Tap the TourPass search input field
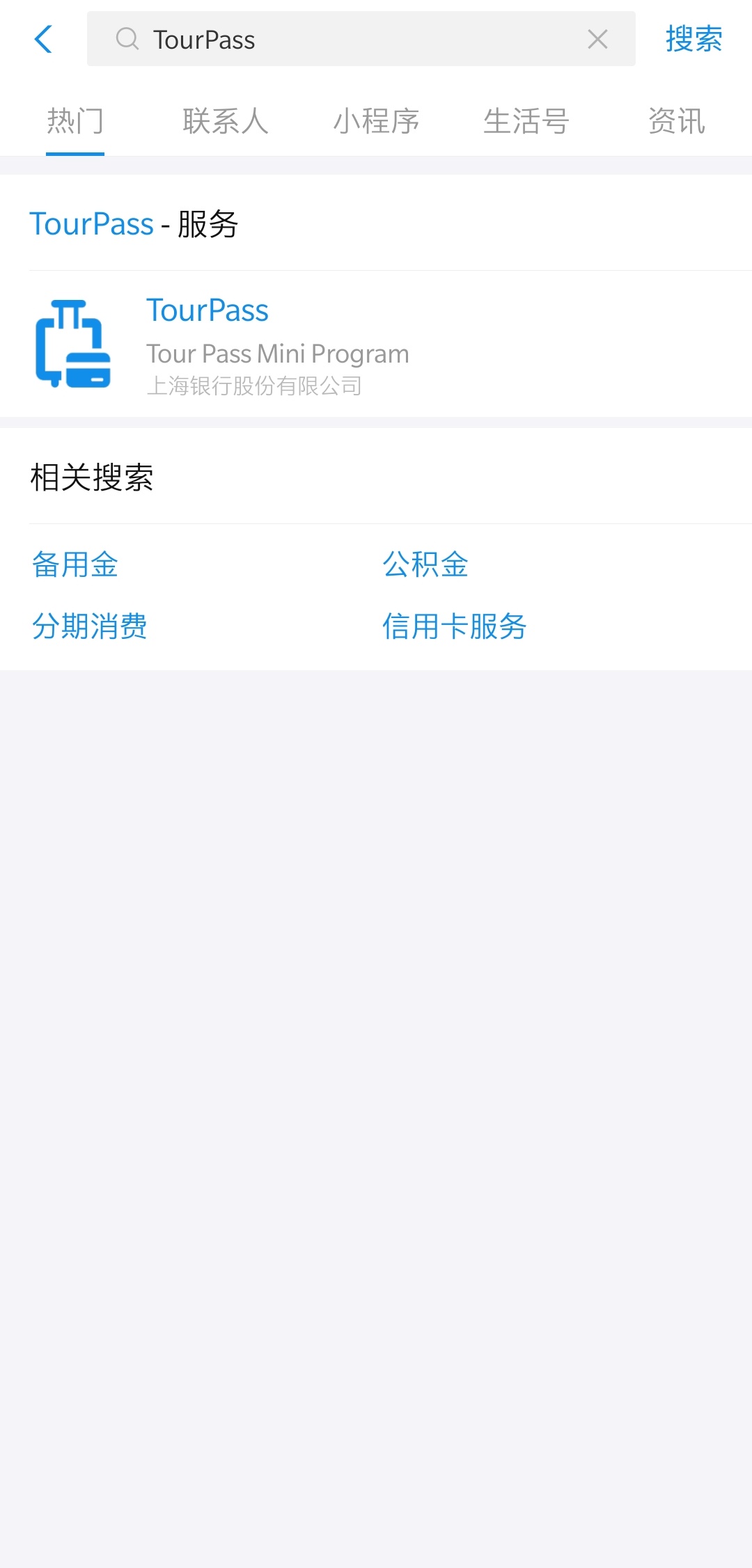 (x=348, y=39)
